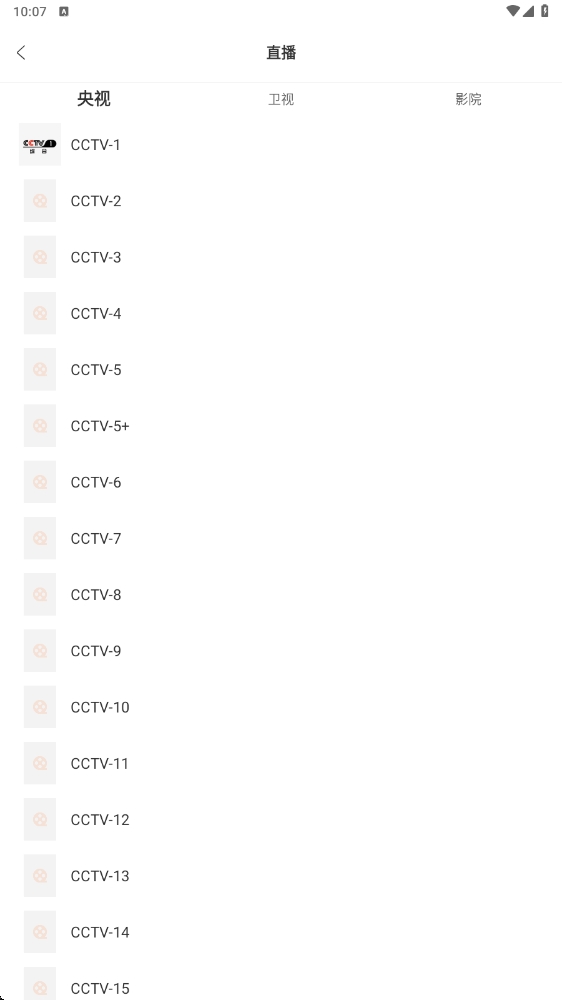Open the CCTV-13 news channel
Viewport: 562px width, 1000px height.
pyautogui.click(x=281, y=876)
